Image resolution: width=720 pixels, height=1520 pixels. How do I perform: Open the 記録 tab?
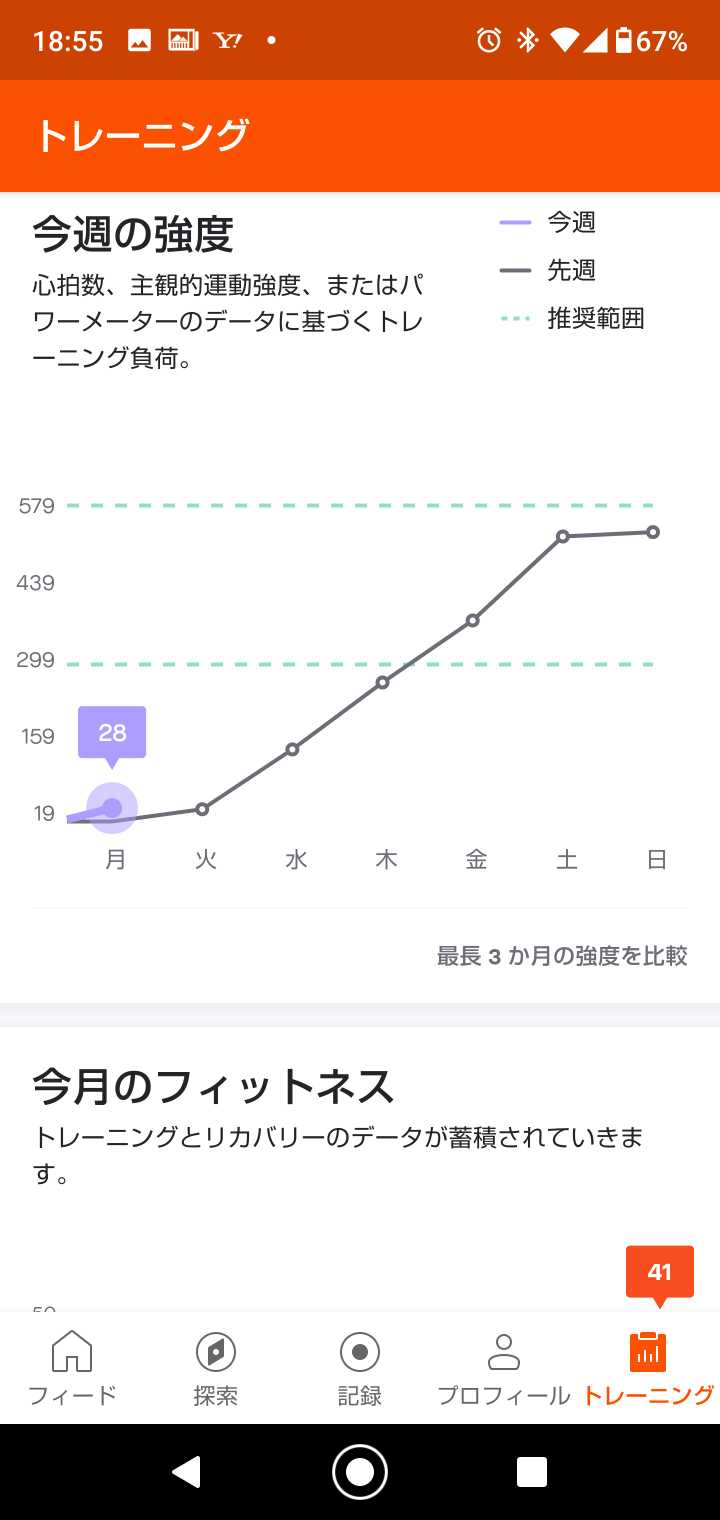pos(360,1368)
